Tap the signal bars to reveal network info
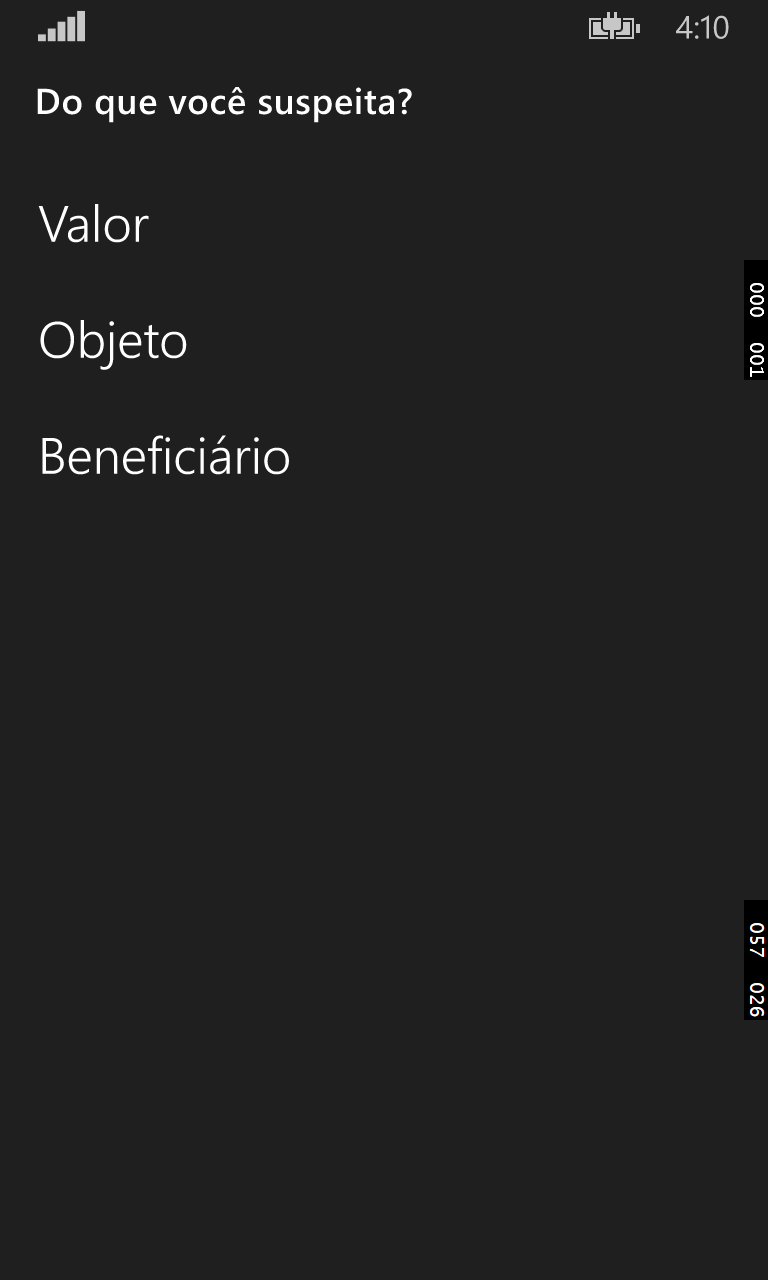The width and height of the screenshot is (768, 1280). (x=60, y=27)
